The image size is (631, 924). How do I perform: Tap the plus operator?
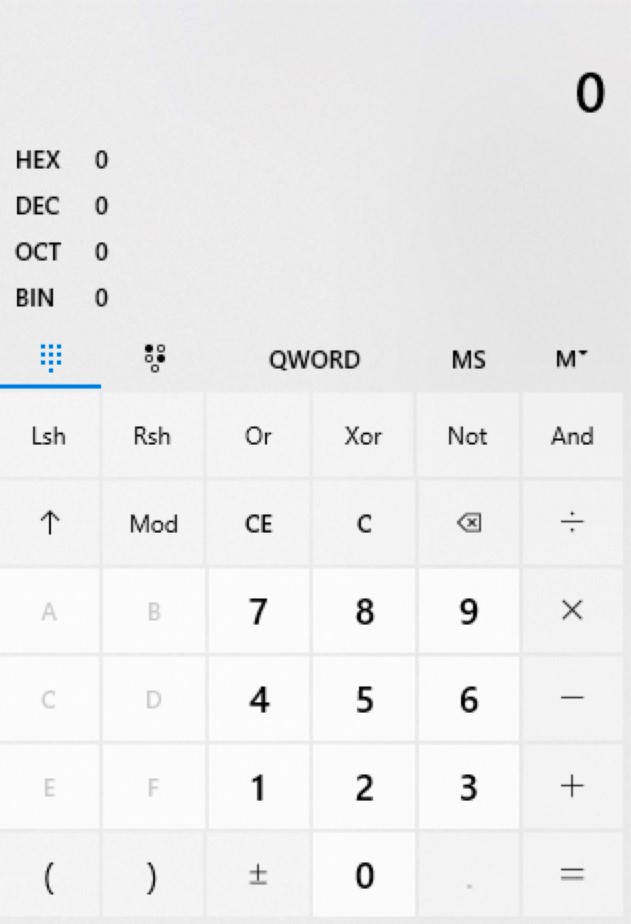[574, 788]
